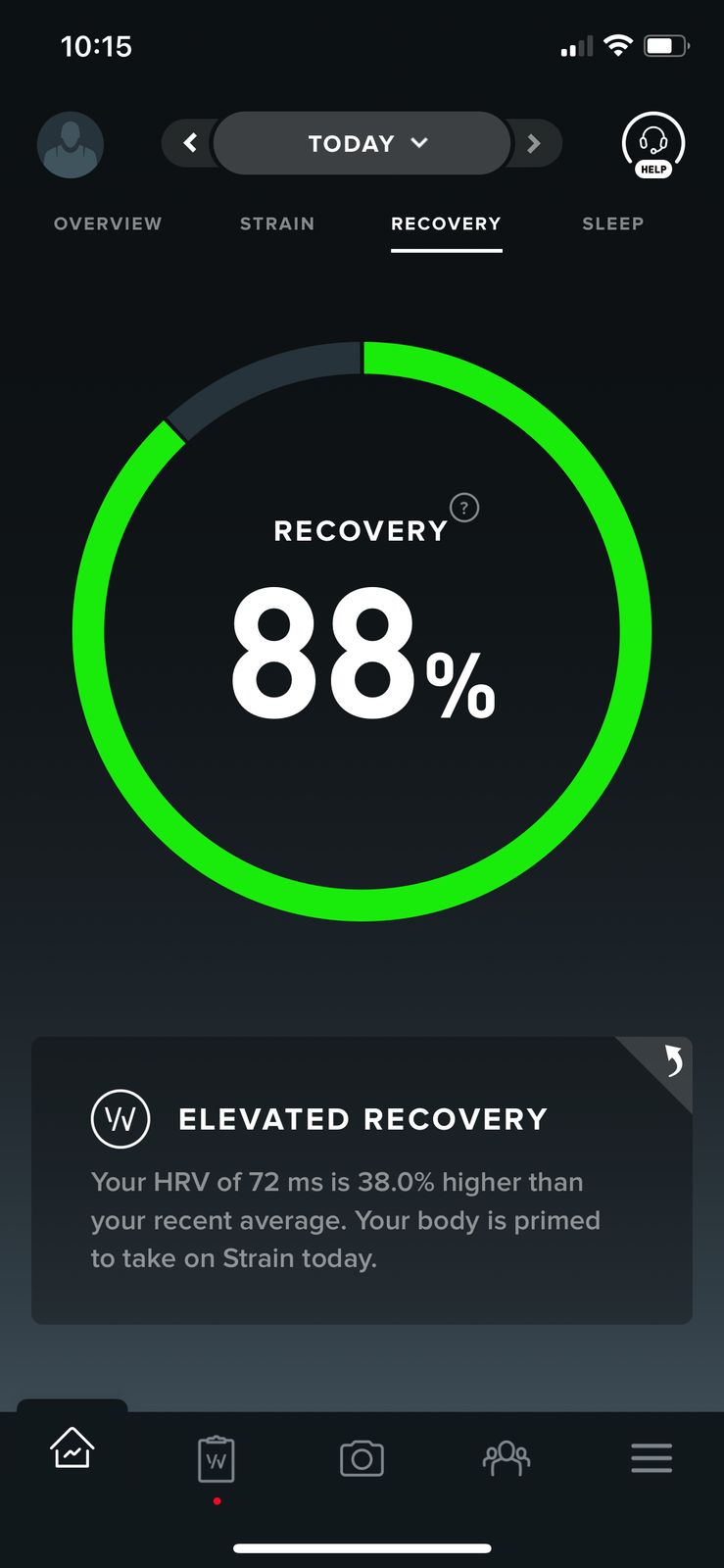Open the camera tab

click(x=362, y=1459)
